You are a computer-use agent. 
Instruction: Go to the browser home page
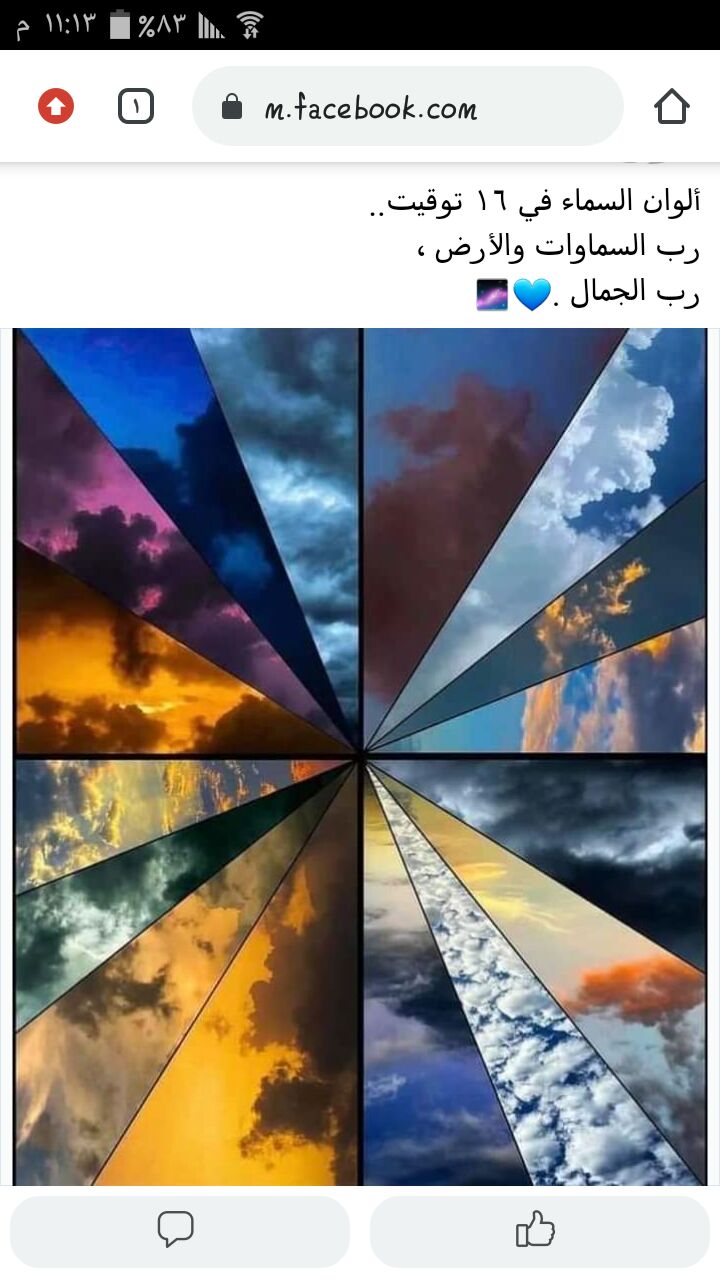click(672, 106)
